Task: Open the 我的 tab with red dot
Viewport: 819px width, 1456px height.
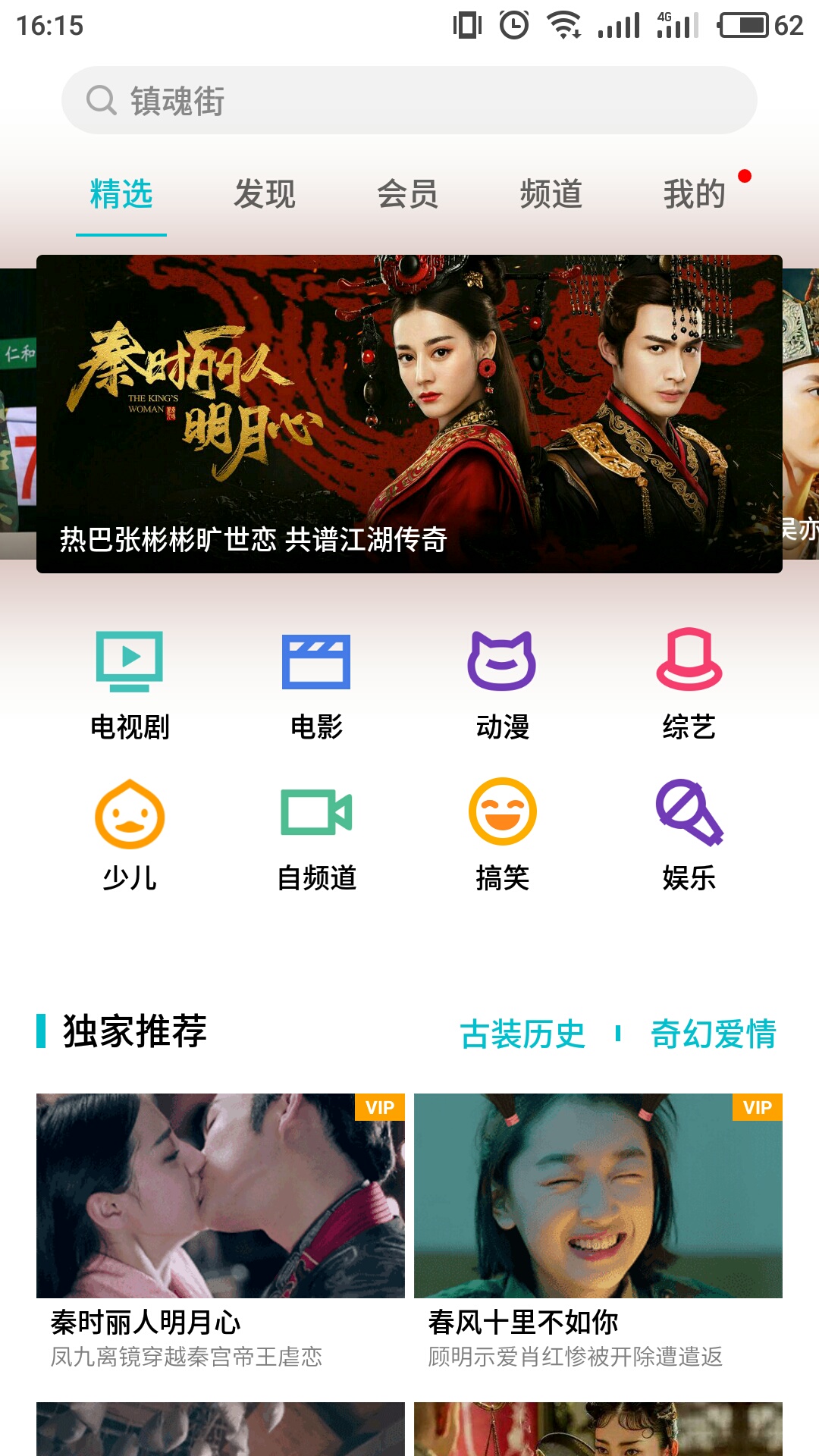Action: pyautogui.click(x=695, y=195)
